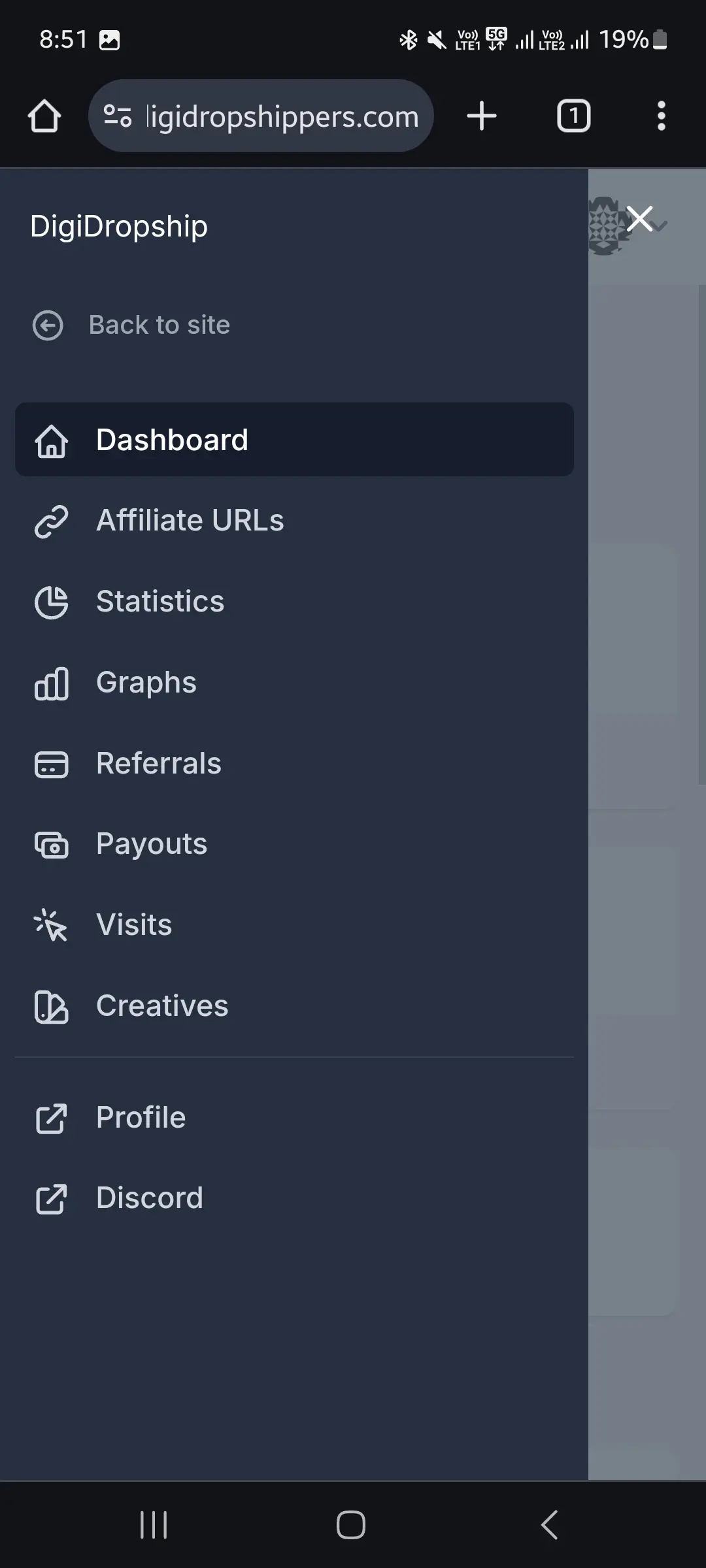Open Creatives menu item
The height and width of the screenshot is (1568, 706).
(294, 1006)
